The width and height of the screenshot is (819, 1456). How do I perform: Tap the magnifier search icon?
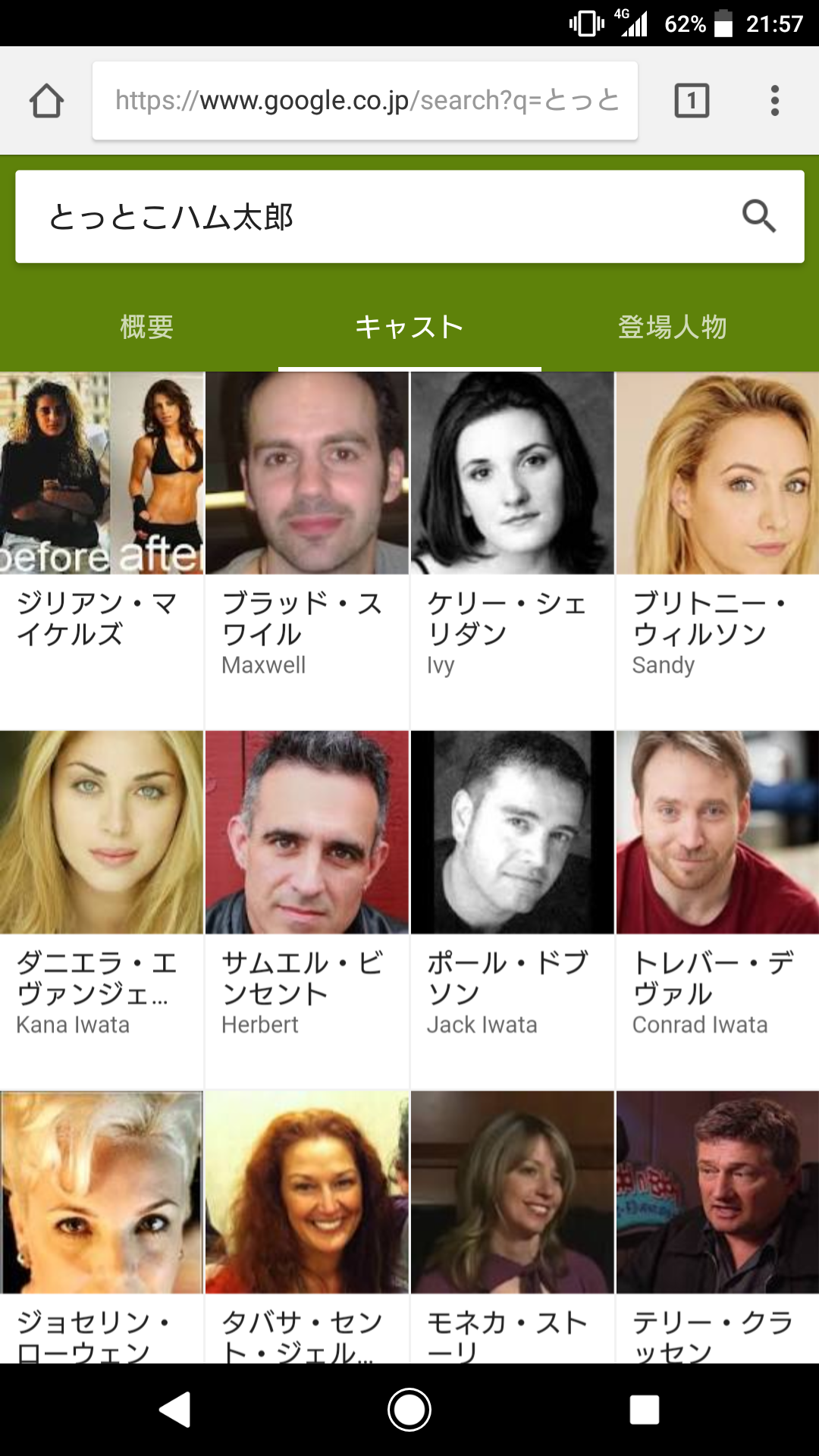tap(758, 217)
